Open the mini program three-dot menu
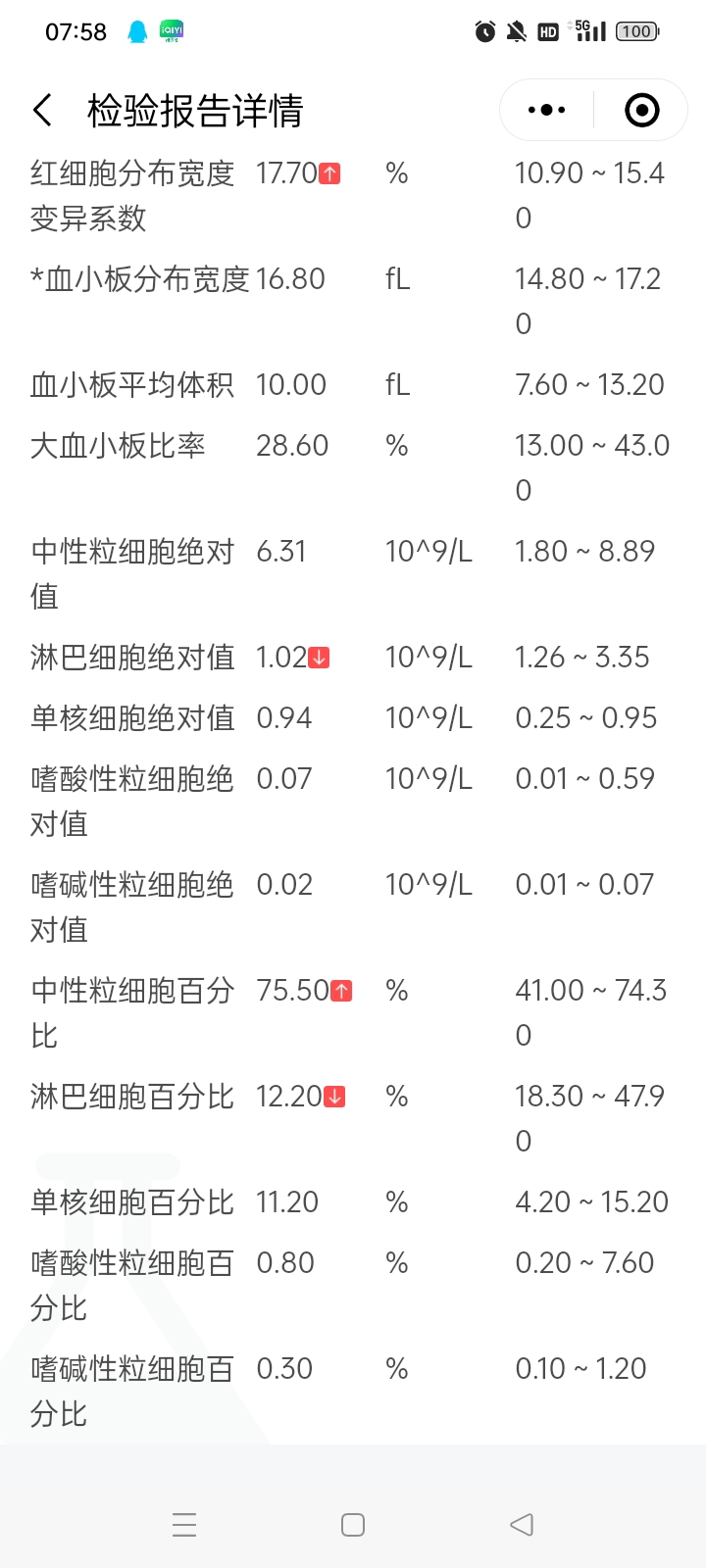The image size is (706, 1568). pos(546,110)
